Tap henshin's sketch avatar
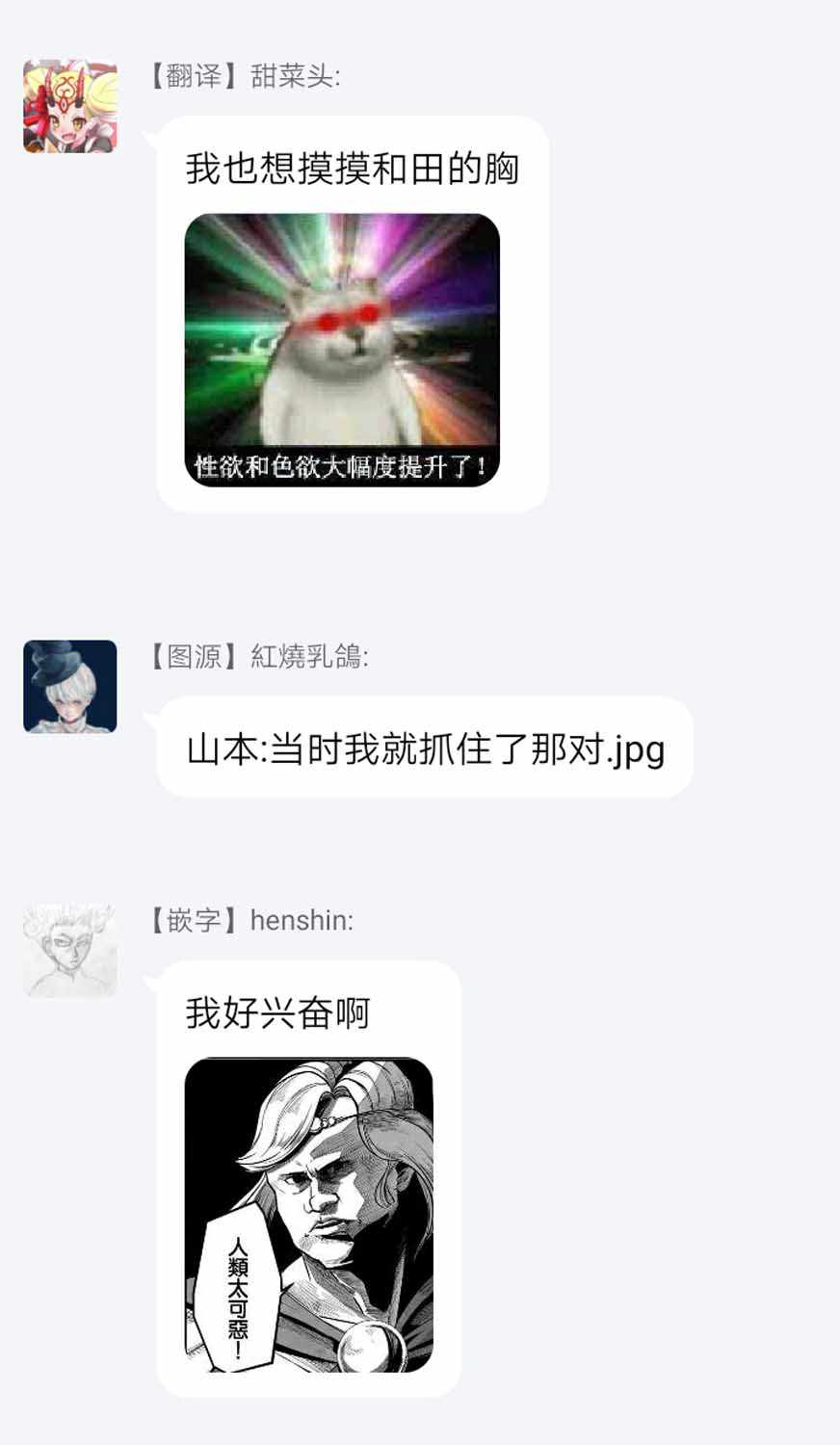This screenshot has height=1445, width=840. pos(70,951)
